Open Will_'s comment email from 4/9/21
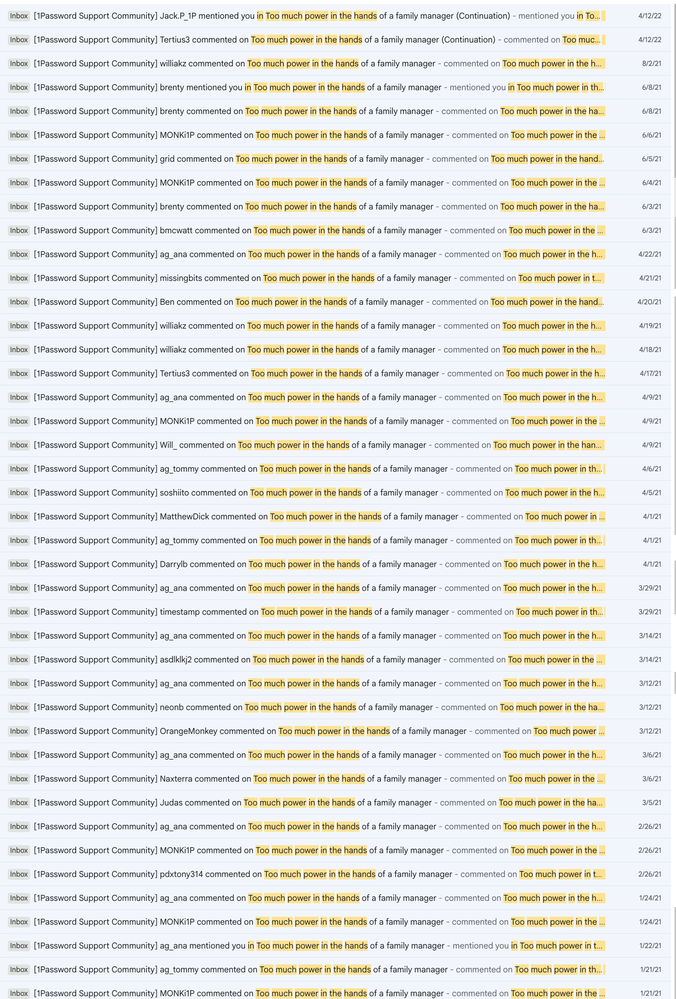This screenshot has width=676, height=999. [320, 445]
